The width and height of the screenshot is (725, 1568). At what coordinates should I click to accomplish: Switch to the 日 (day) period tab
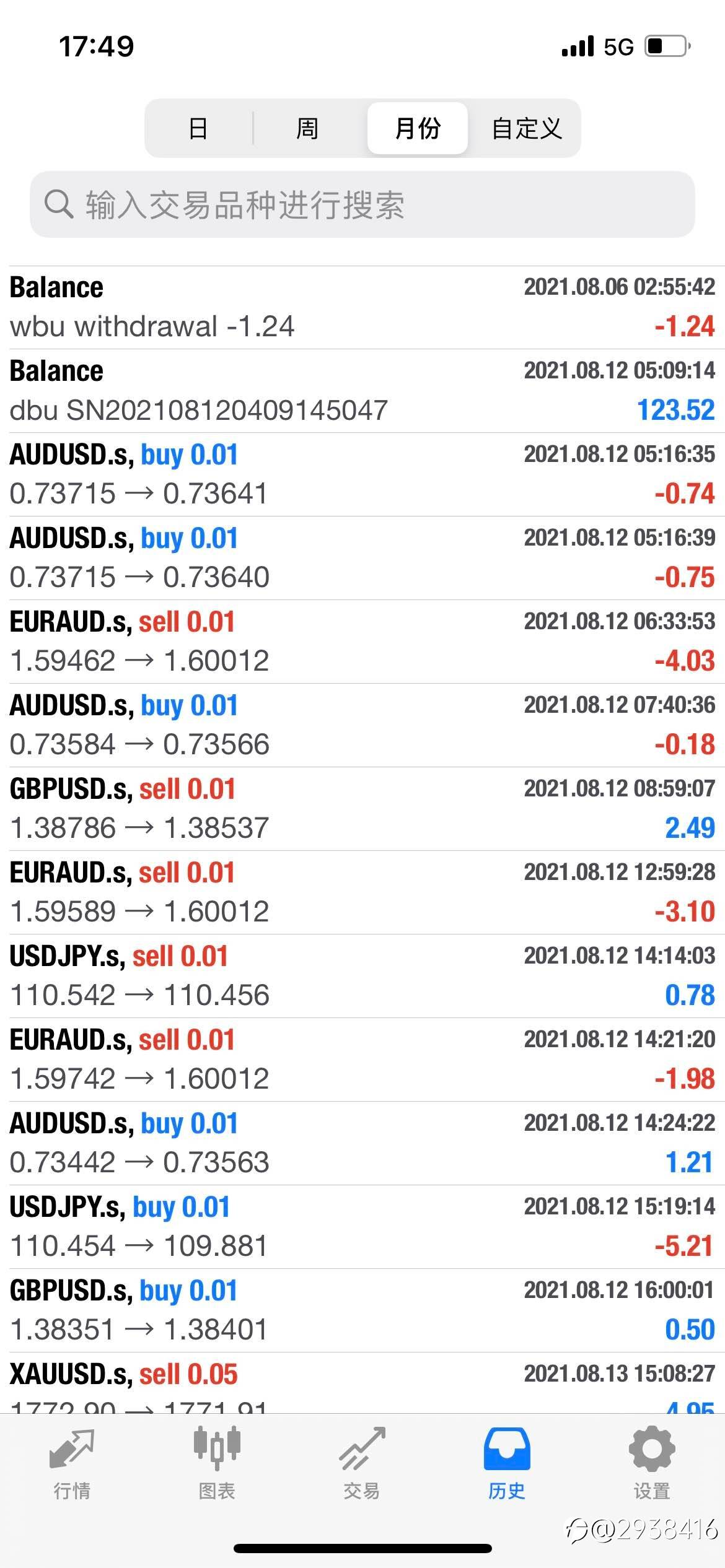click(198, 128)
